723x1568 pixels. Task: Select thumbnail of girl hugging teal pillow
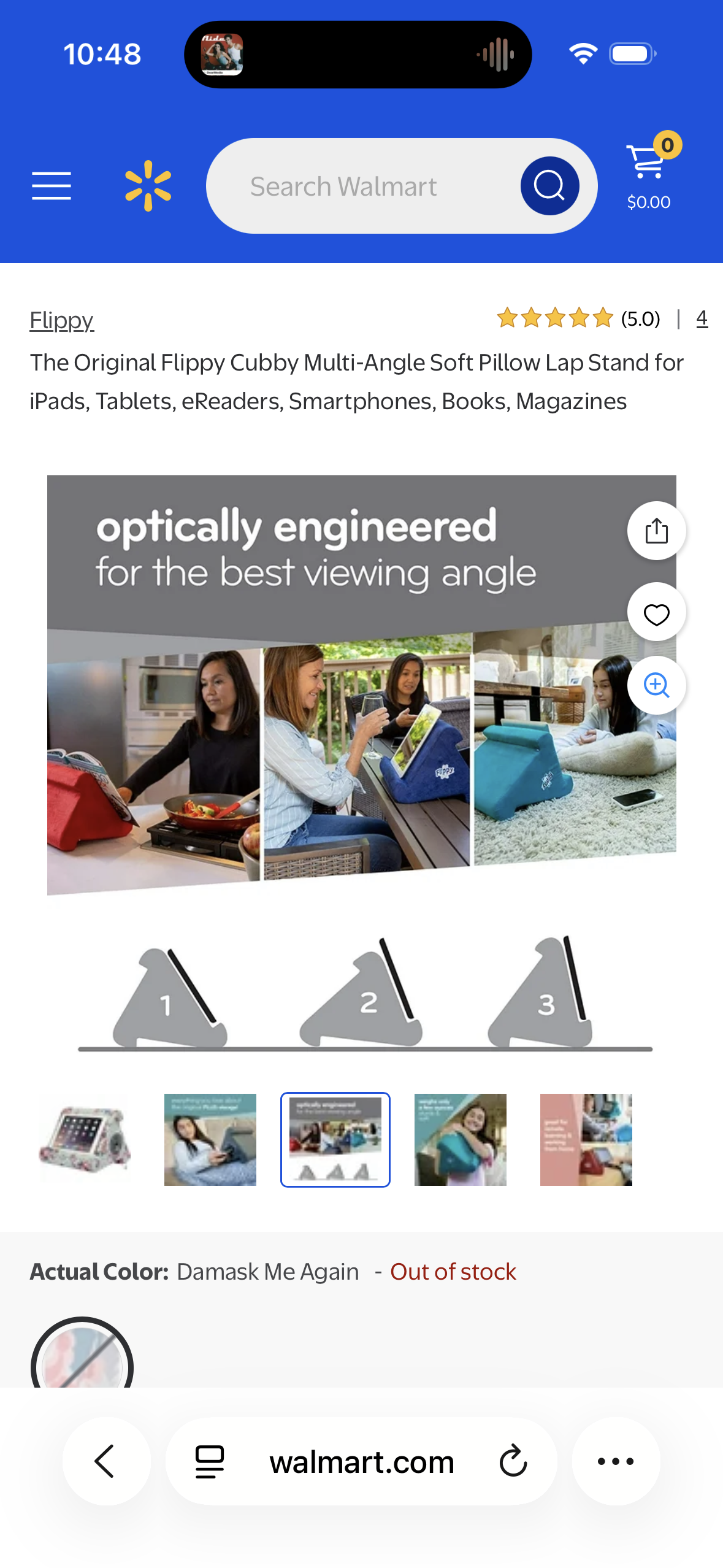[461, 1140]
